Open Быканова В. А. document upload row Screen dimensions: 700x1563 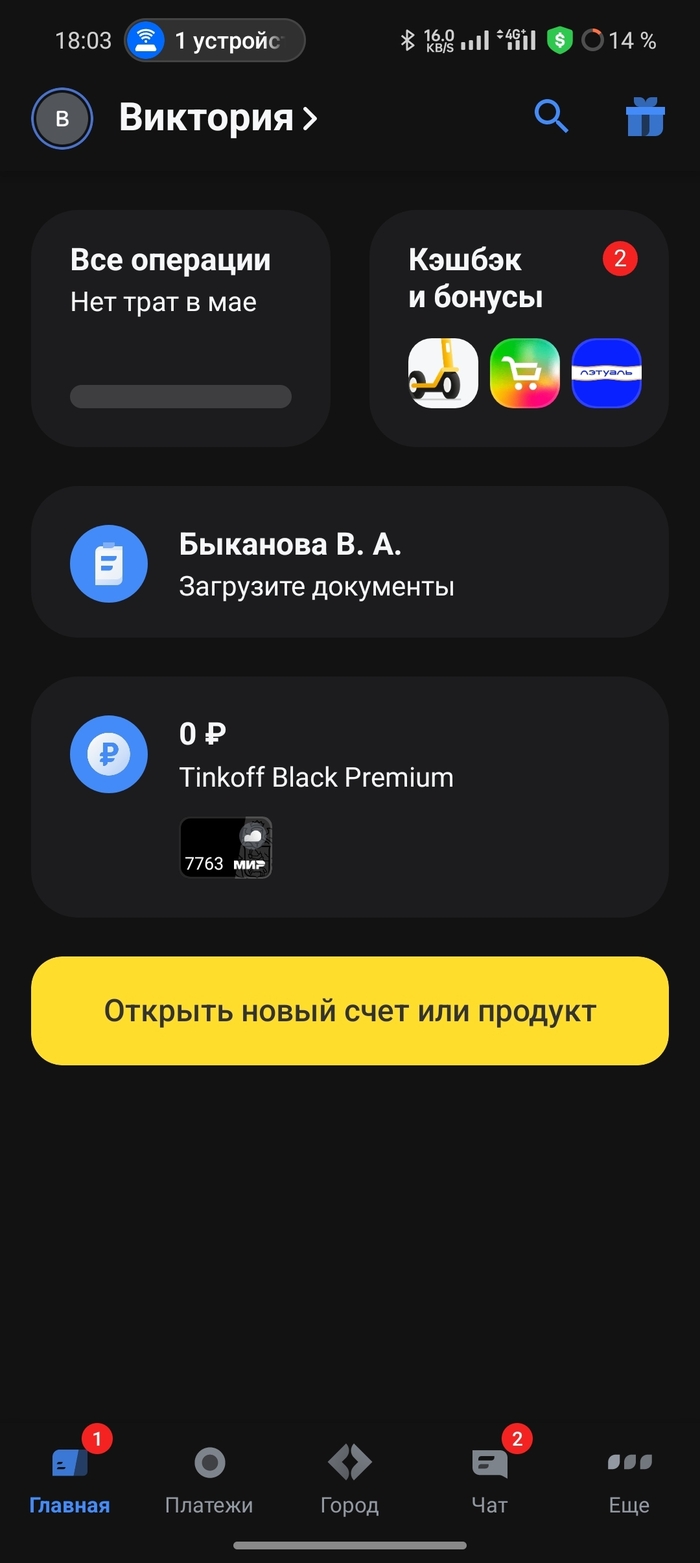(x=349, y=562)
